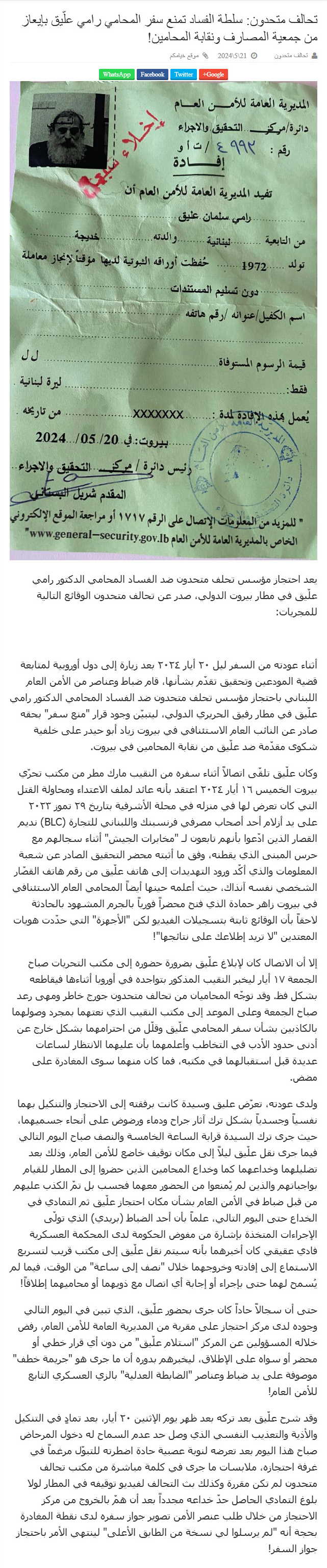Share this article on Facebook

click(152, 74)
